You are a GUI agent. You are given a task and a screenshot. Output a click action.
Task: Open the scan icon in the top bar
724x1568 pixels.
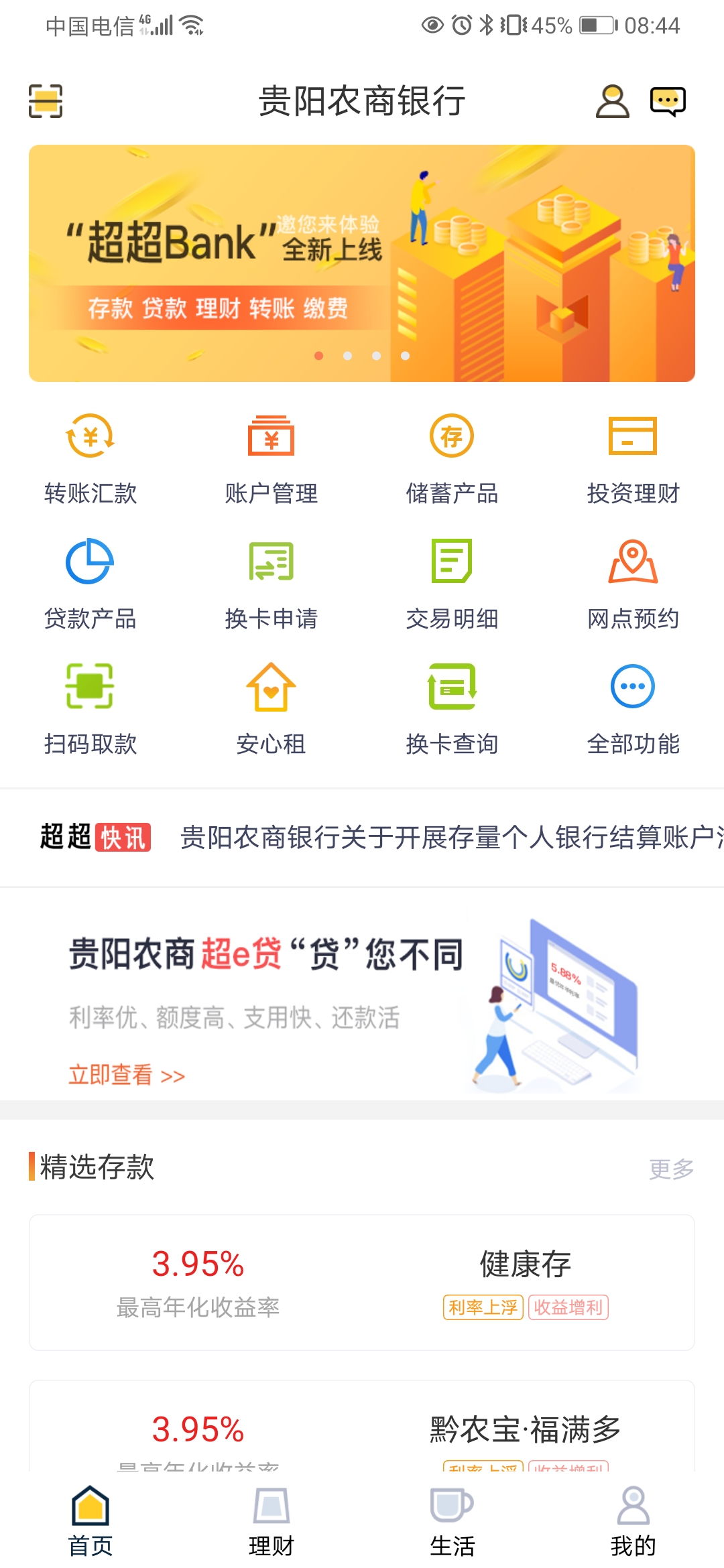pos(46,101)
